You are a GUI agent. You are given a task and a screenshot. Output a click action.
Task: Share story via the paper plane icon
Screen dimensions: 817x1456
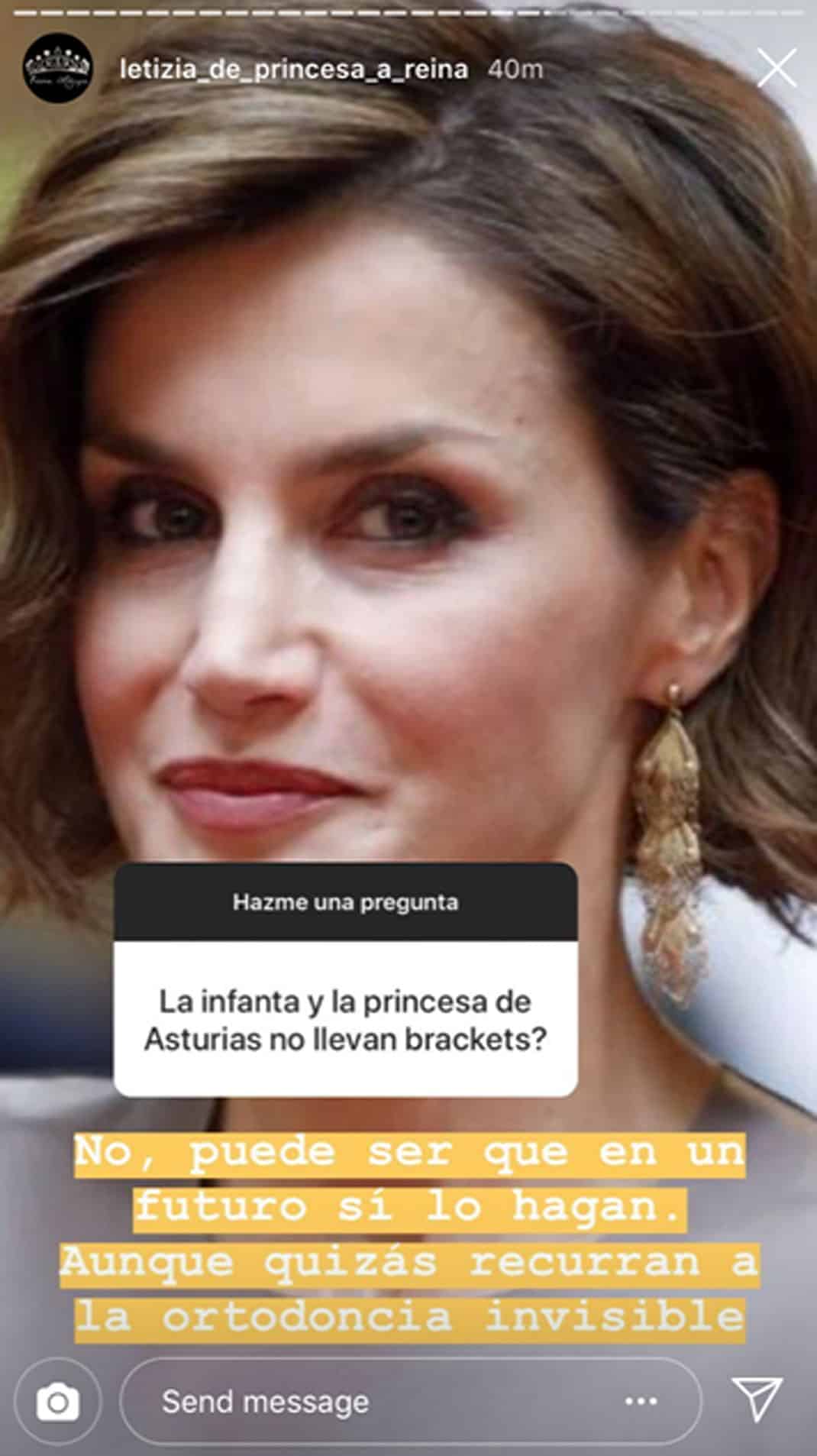click(x=757, y=1399)
